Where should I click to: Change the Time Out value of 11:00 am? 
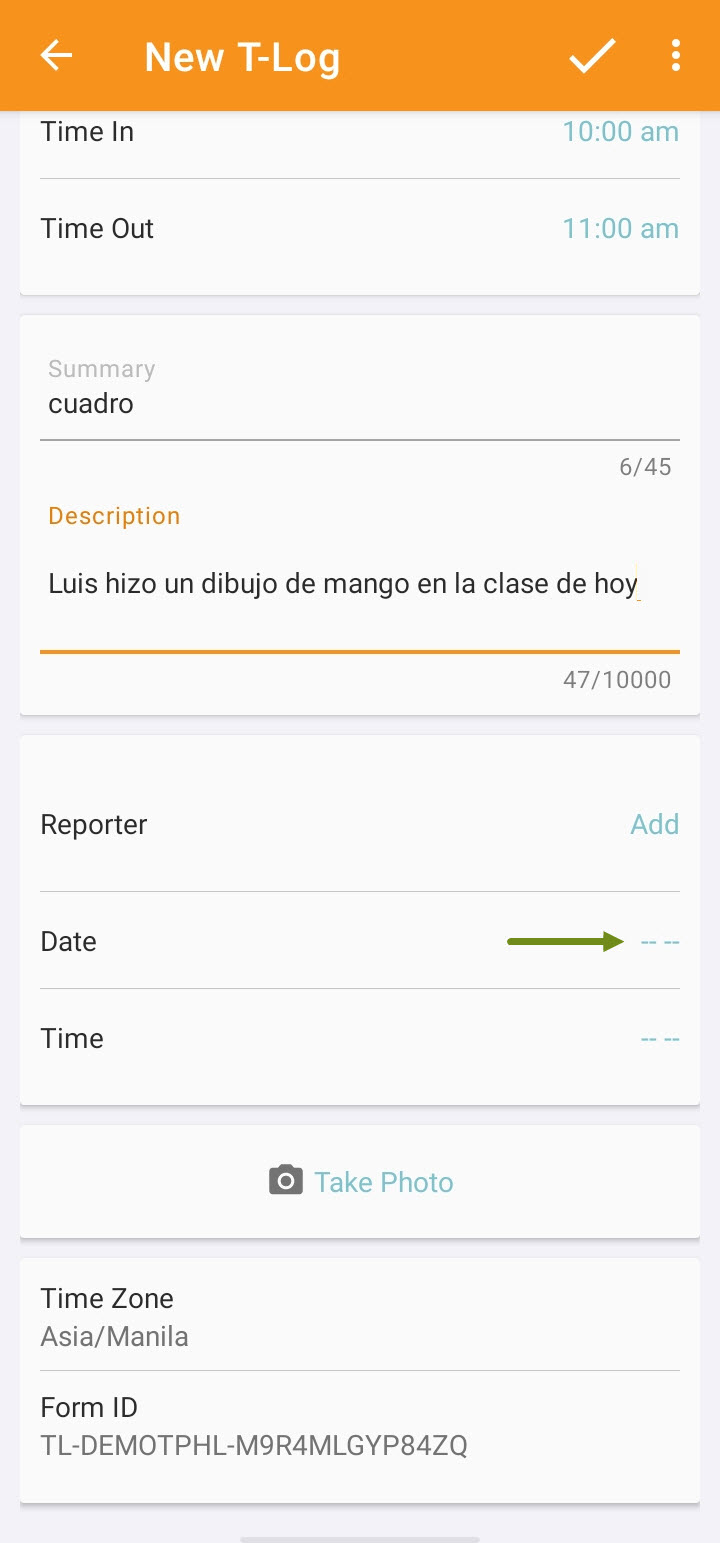pos(620,228)
